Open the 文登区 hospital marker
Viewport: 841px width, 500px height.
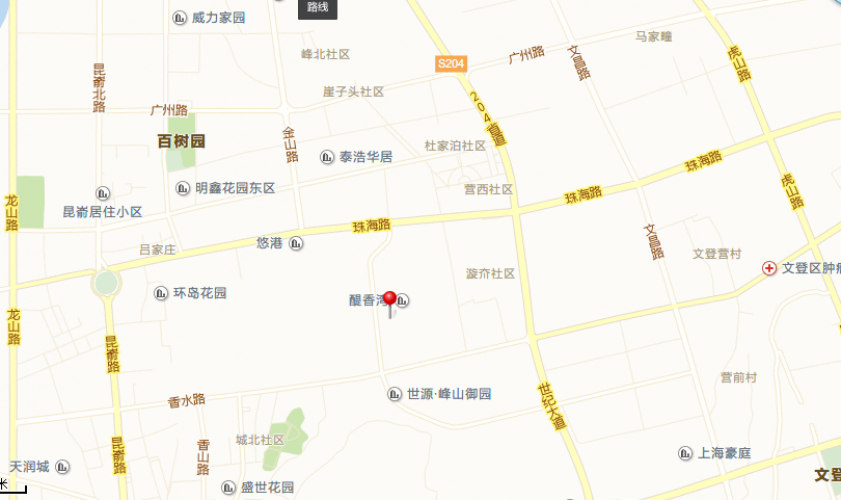[769, 268]
